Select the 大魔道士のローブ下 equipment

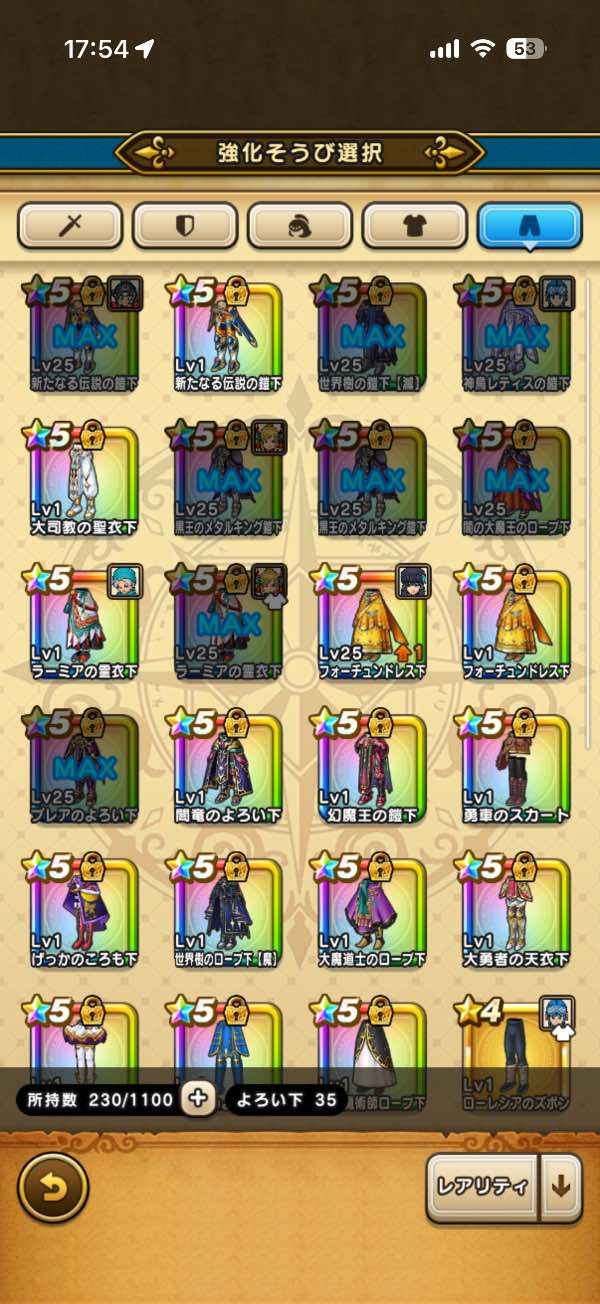click(372, 912)
